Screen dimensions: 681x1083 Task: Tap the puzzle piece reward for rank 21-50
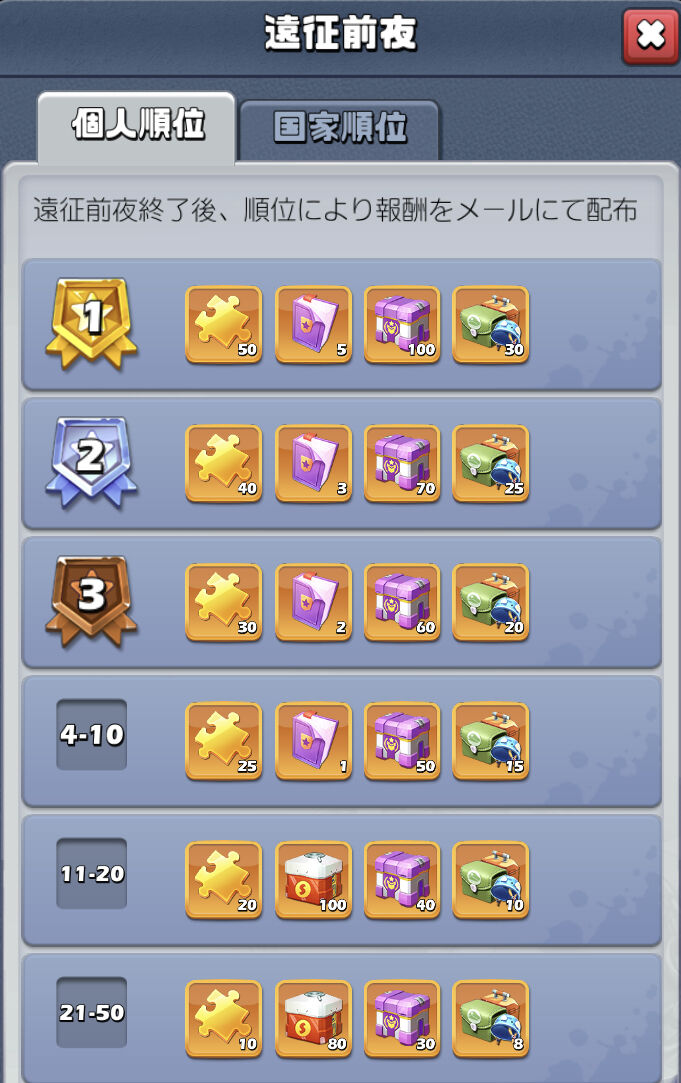(x=224, y=1018)
